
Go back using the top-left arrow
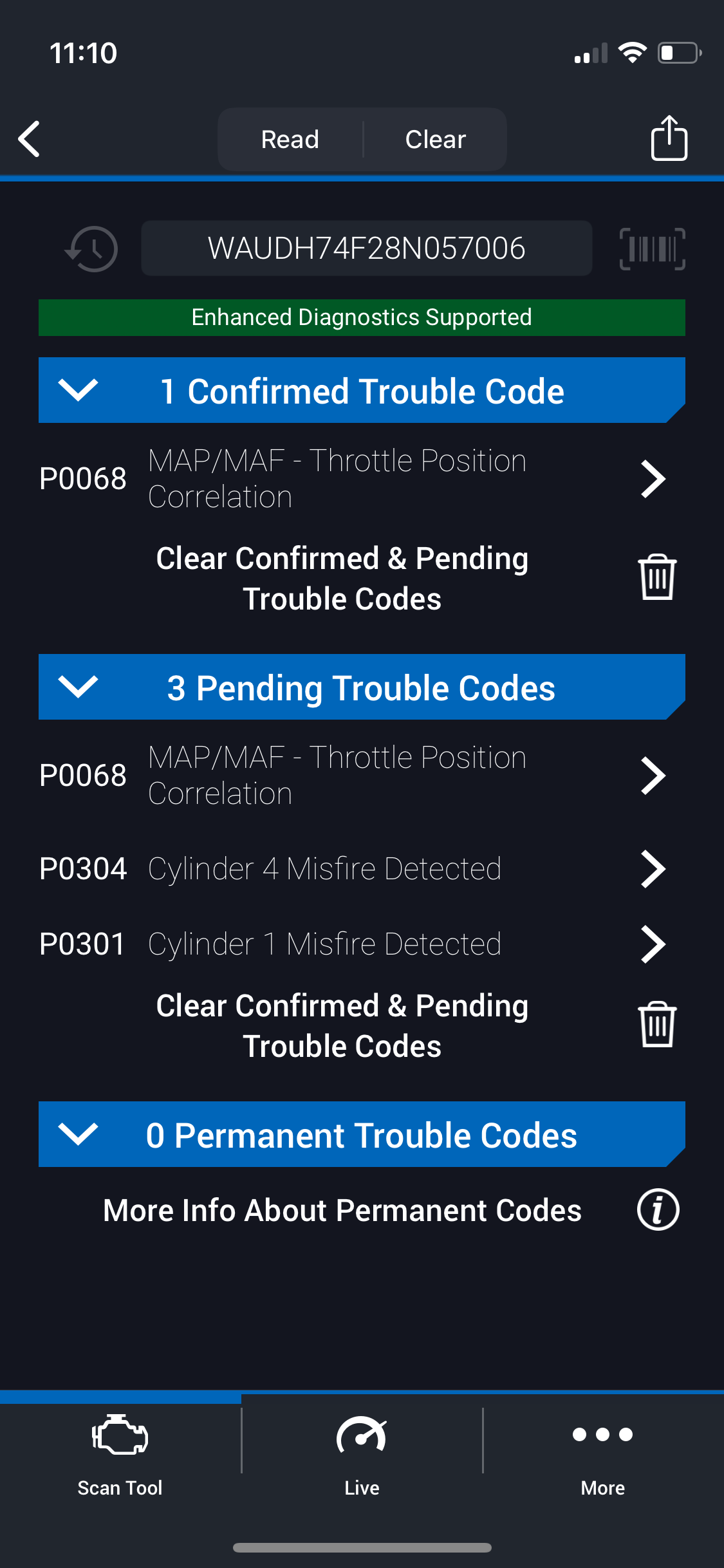click(30, 139)
